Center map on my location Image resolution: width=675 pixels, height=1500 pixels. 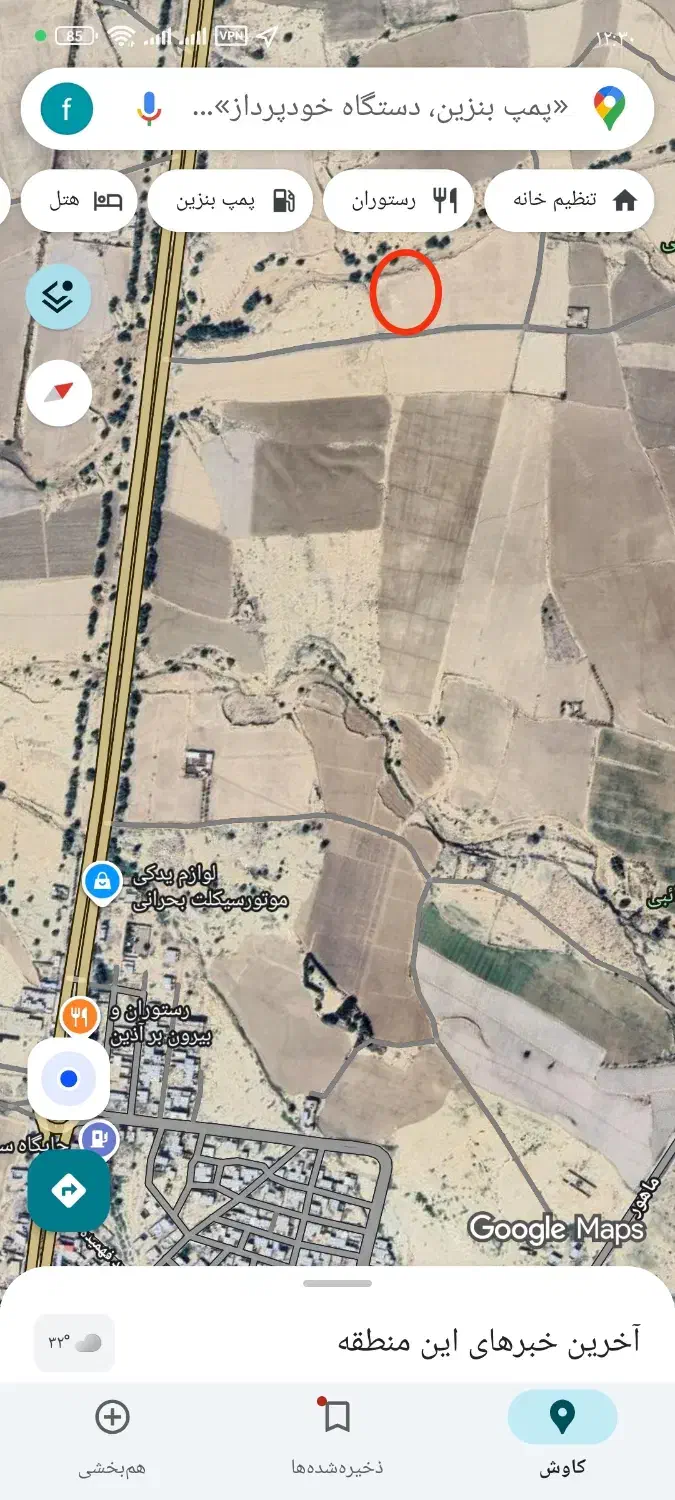pos(68,1079)
